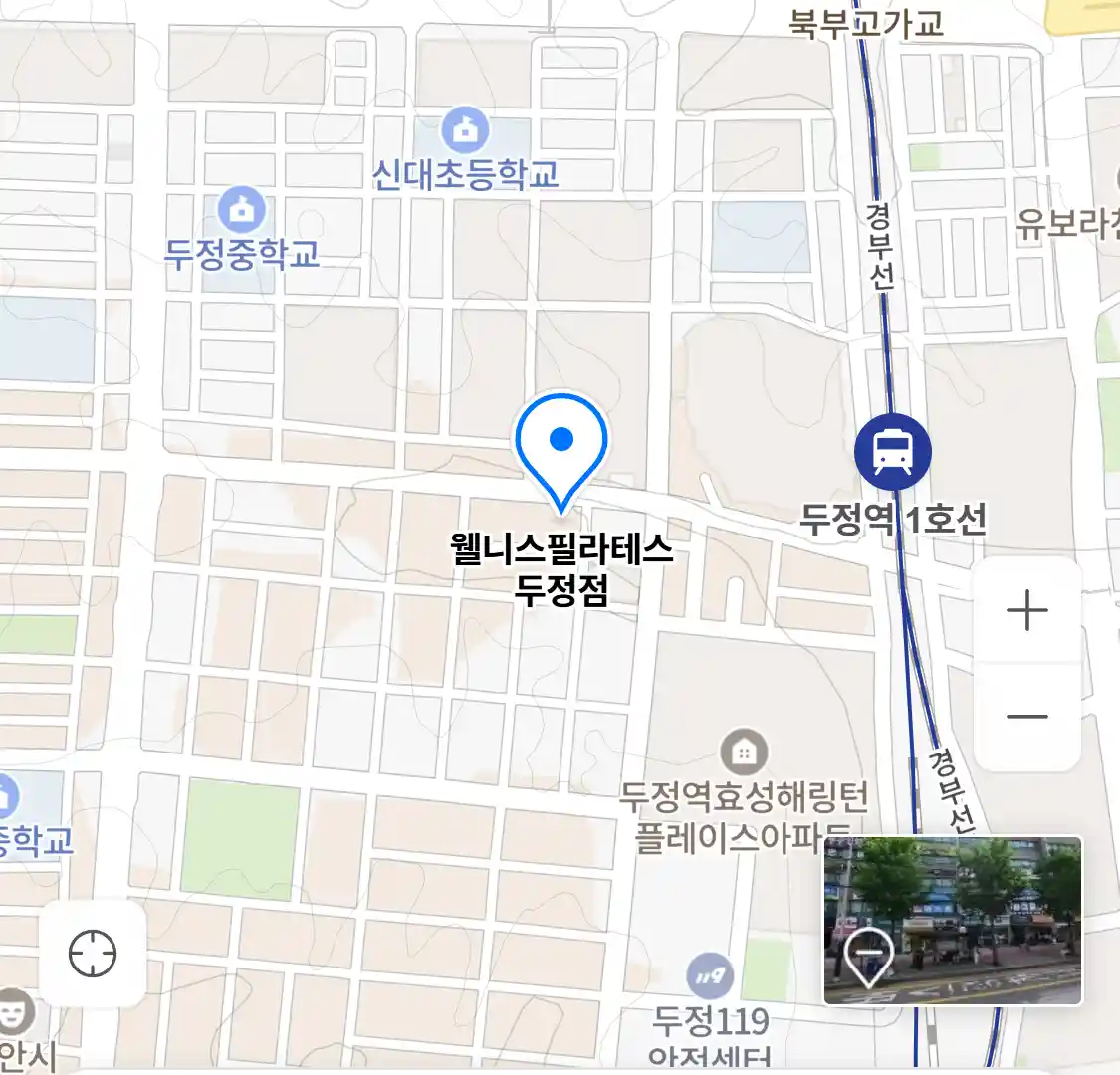This screenshot has width=1120, height=1075.
Task: Center map on my current location
Action: [x=93, y=955]
